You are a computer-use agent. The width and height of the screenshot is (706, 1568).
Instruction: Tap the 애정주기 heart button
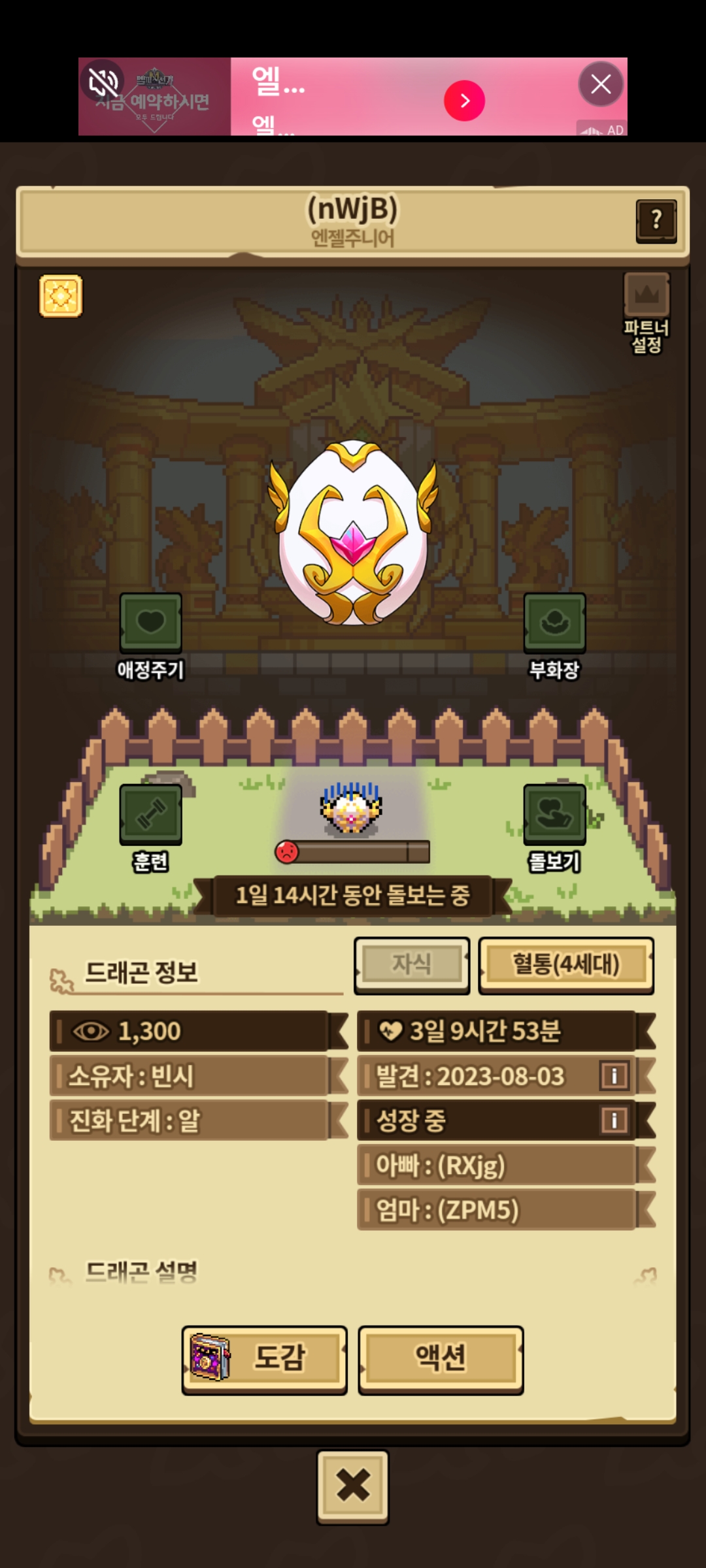150,624
